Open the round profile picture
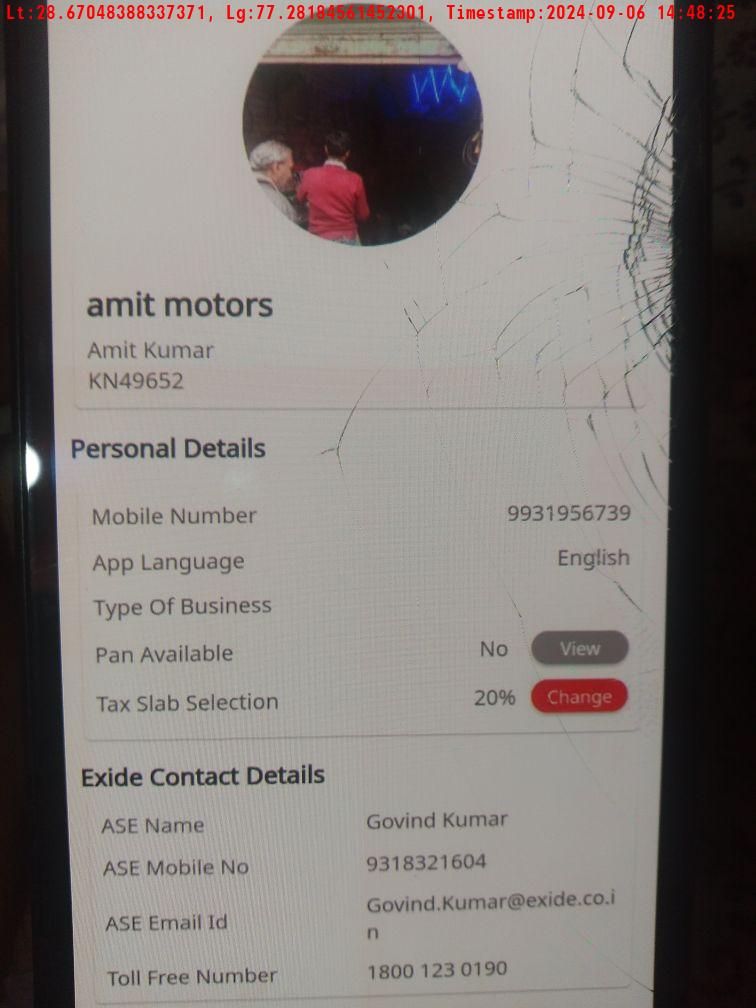The width and height of the screenshot is (756, 1008). click(x=362, y=135)
